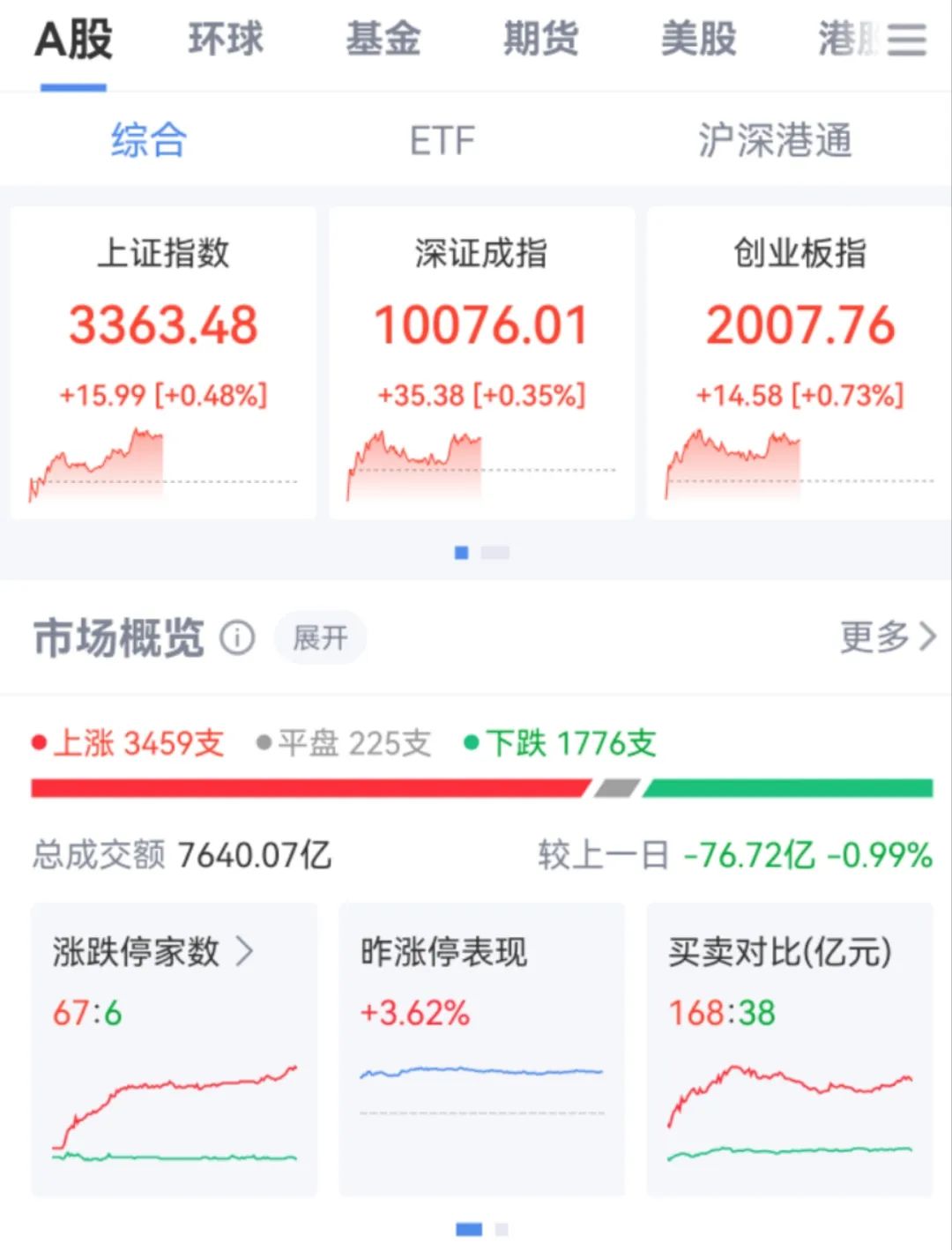The width and height of the screenshot is (952, 1250).
Task: Open the 涨跌停家数 card
Action: point(174,1049)
